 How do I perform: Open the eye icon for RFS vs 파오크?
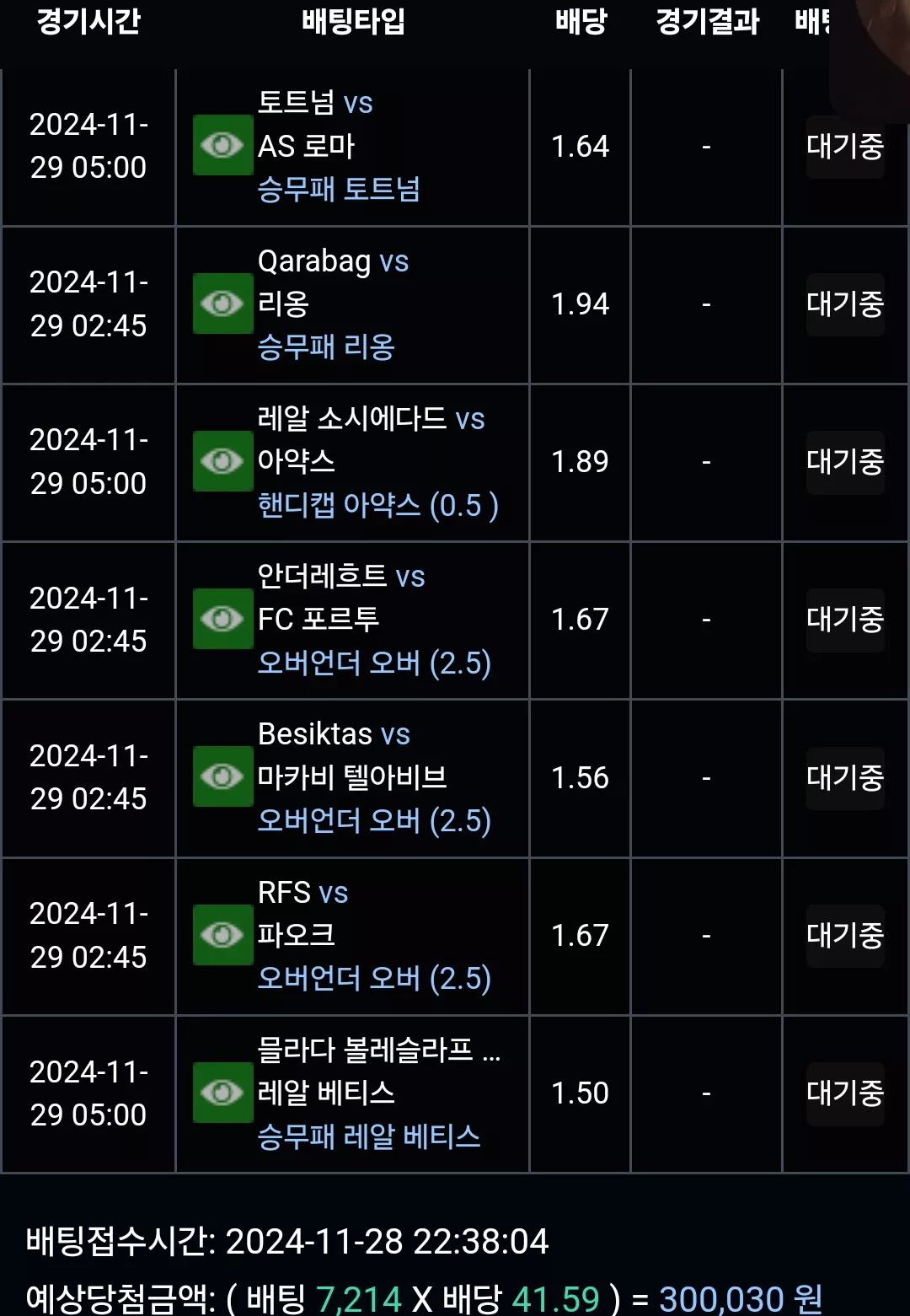pos(222,935)
